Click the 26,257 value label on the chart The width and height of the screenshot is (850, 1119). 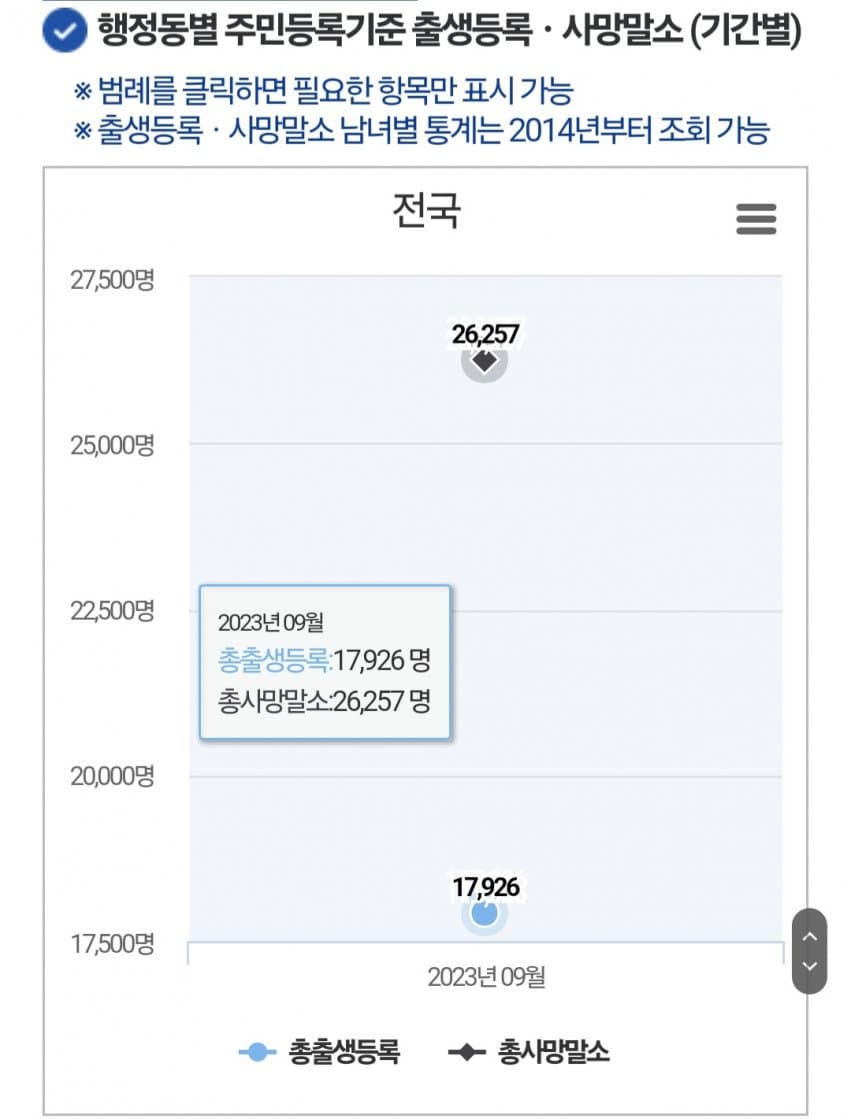[484, 336]
